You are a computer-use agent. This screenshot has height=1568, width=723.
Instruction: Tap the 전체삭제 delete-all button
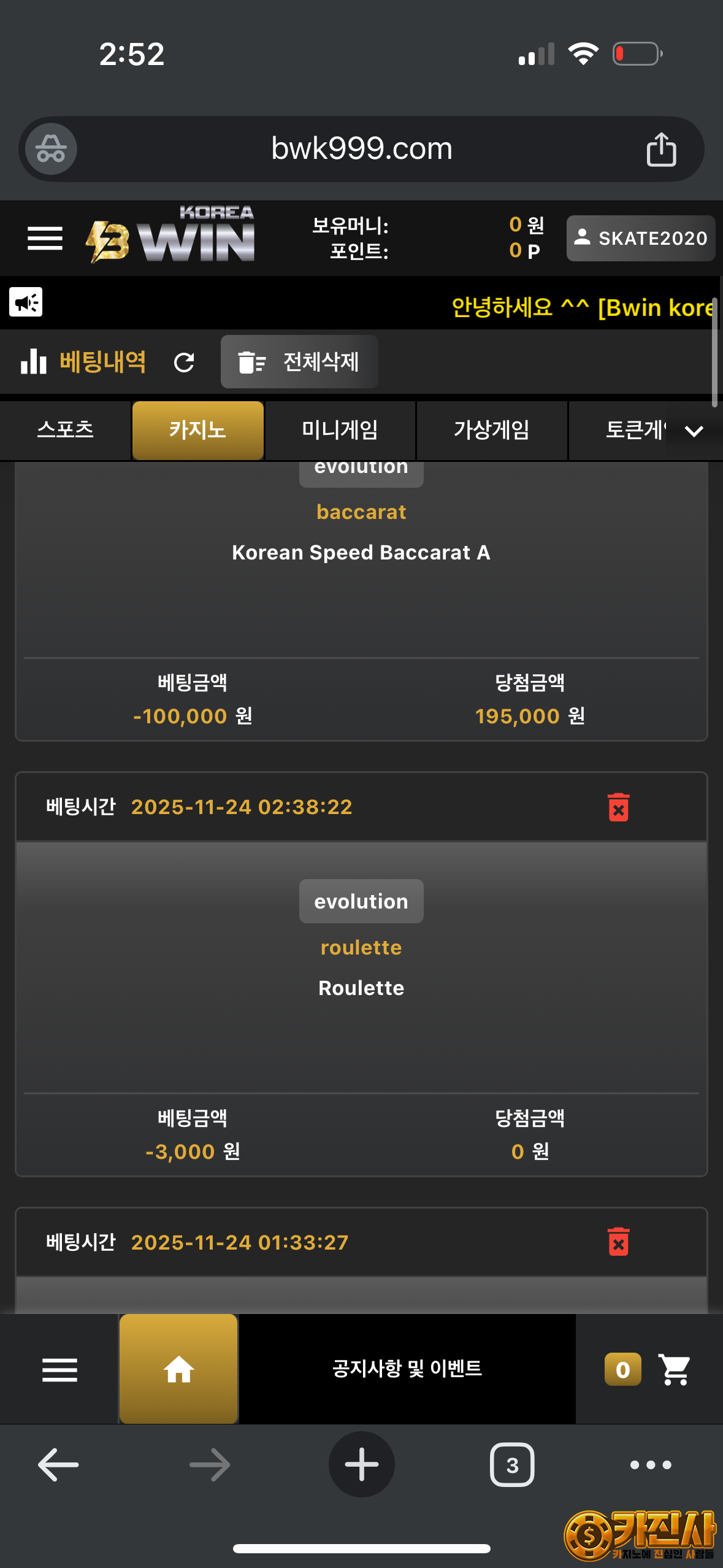coord(299,362)
